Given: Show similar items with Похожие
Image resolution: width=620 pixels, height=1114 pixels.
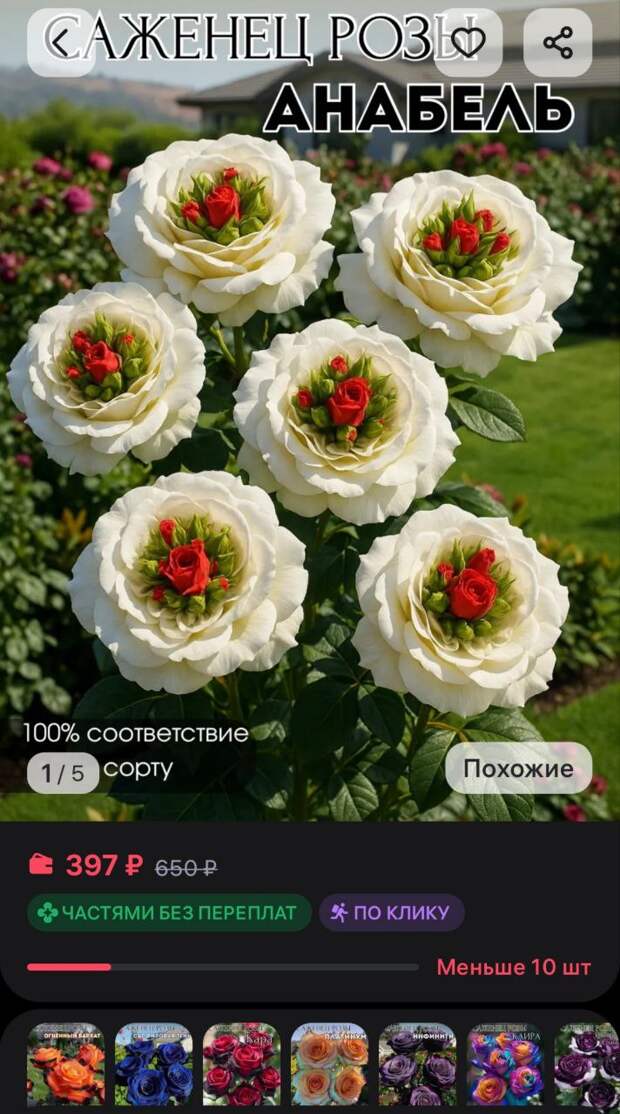Looking at the screenshot, I should [518, 768].
